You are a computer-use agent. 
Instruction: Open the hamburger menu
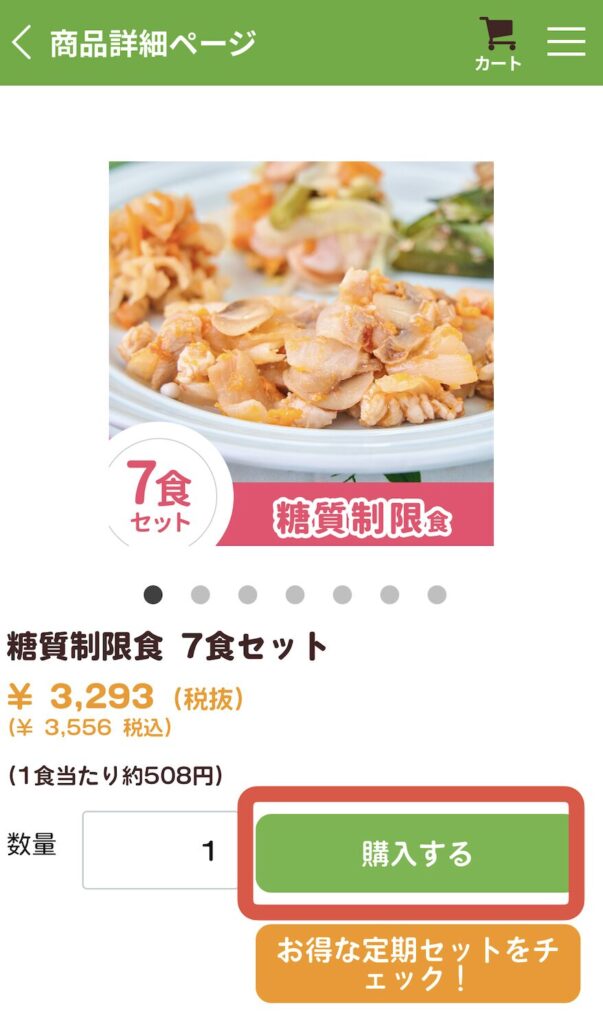click(566, 42)
